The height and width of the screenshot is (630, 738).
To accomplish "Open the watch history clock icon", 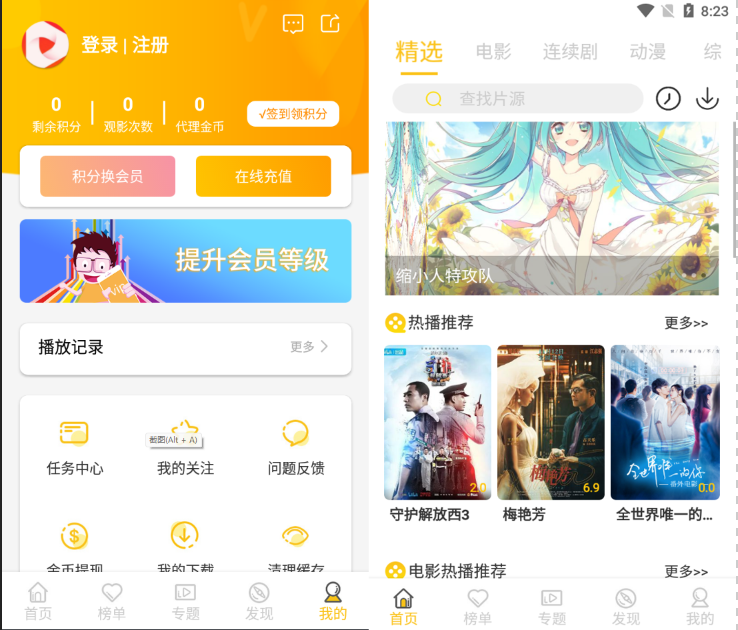I will coord(668,98).
